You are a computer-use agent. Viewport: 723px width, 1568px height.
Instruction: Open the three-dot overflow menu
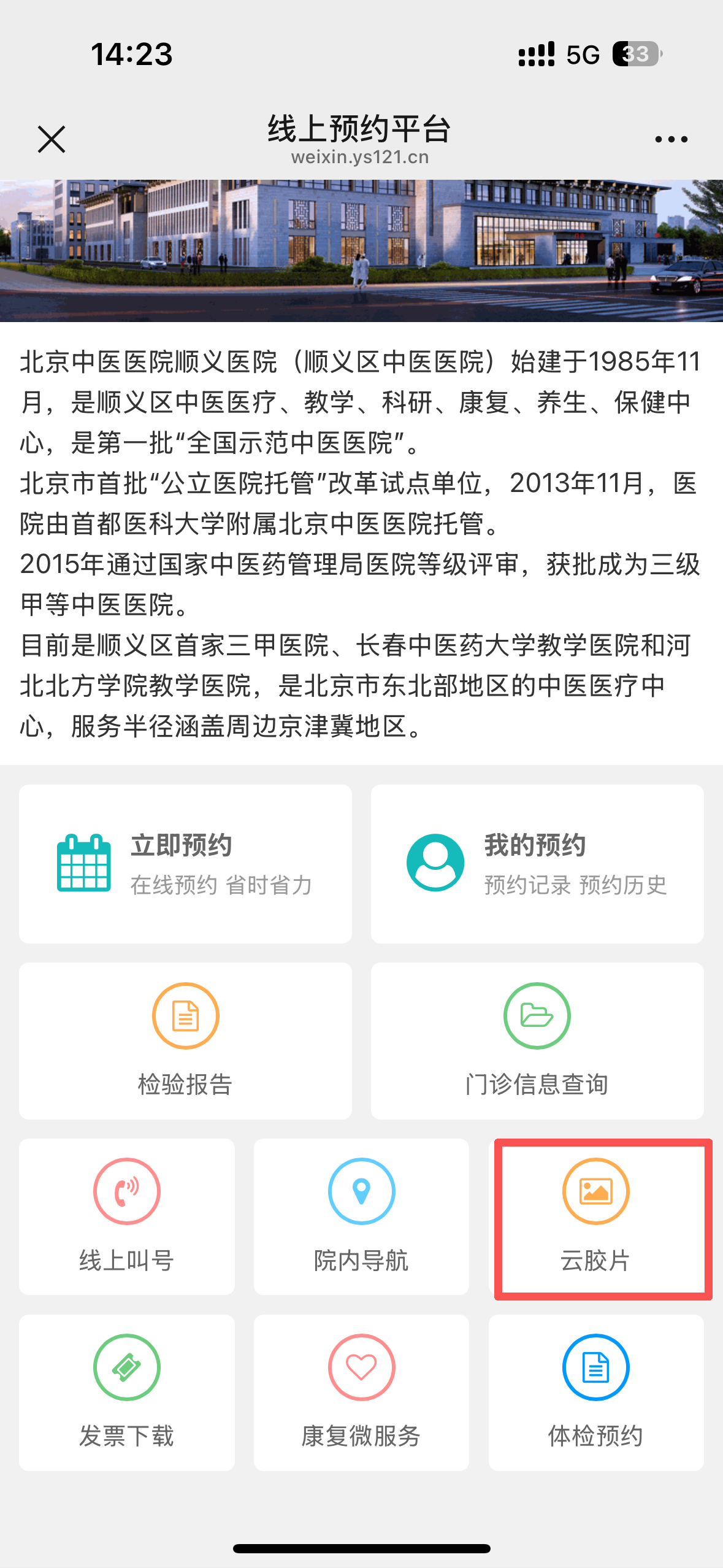coord(671,139)
